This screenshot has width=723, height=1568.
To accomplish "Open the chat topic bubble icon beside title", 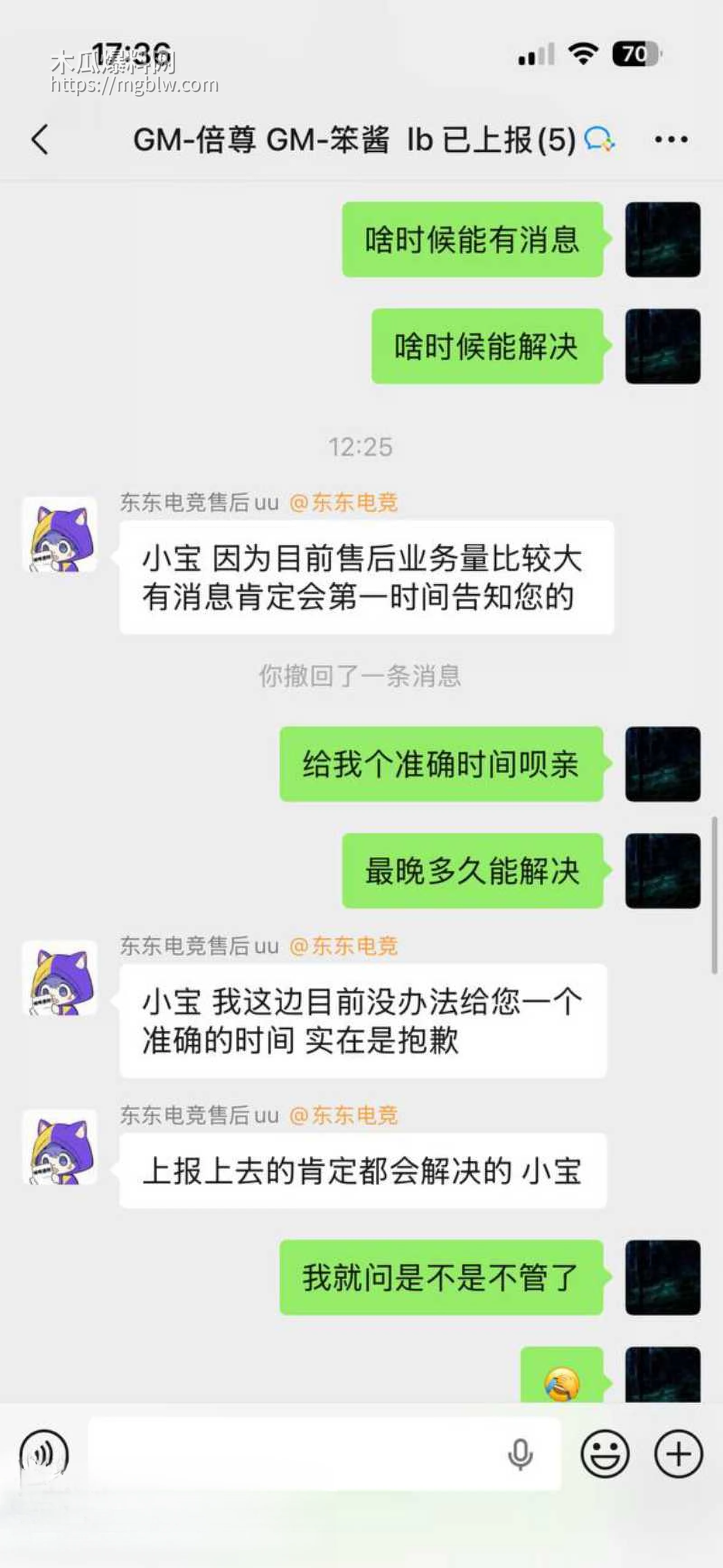I will 601,139.
